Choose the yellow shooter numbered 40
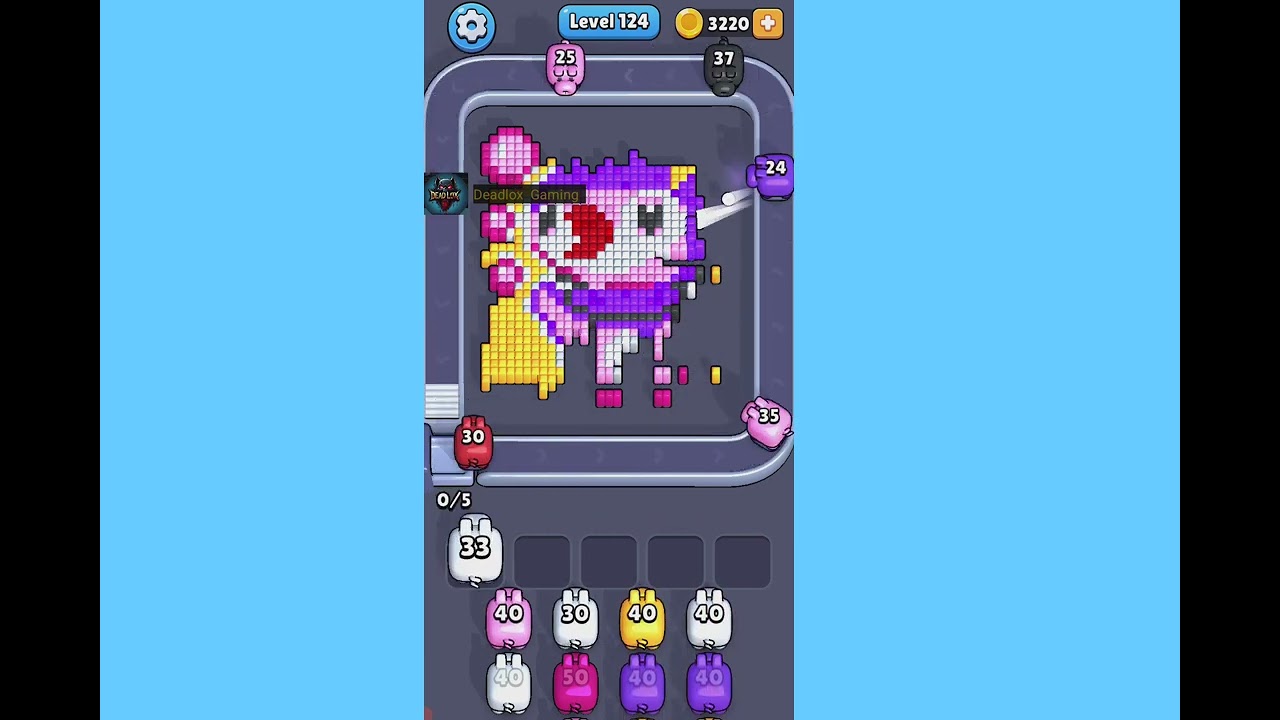This screenshot has height=720, width=1280. coord(642,617)
